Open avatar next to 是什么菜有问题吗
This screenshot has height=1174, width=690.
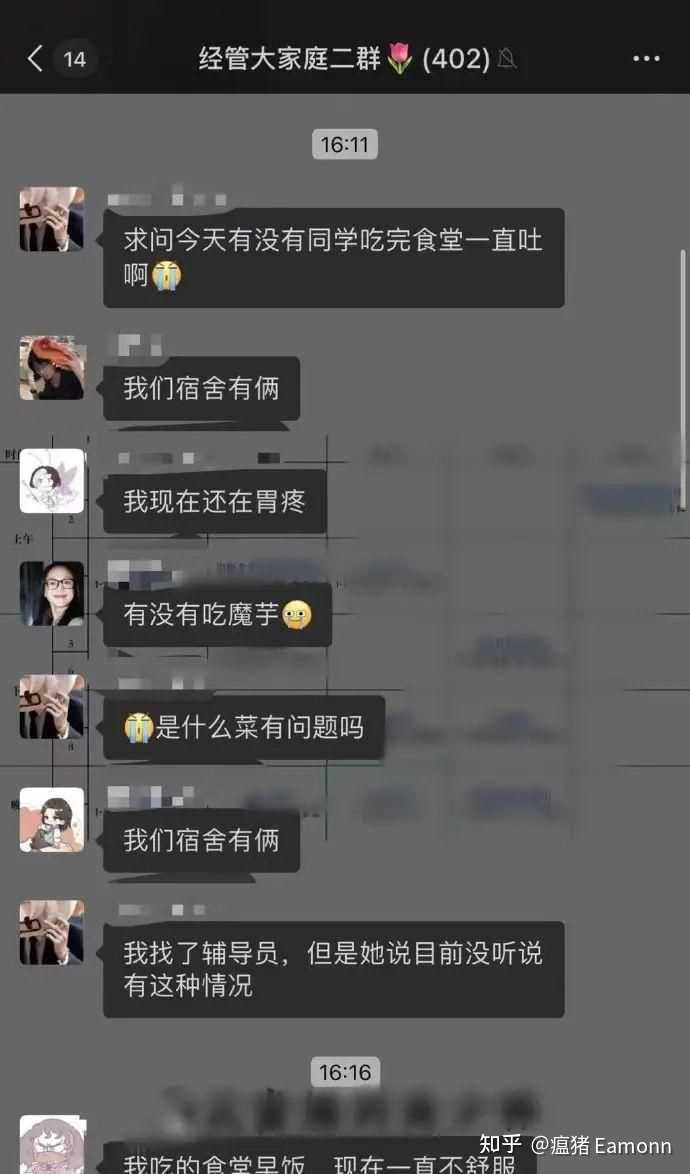pyautogui.click(x=52, y=707)
